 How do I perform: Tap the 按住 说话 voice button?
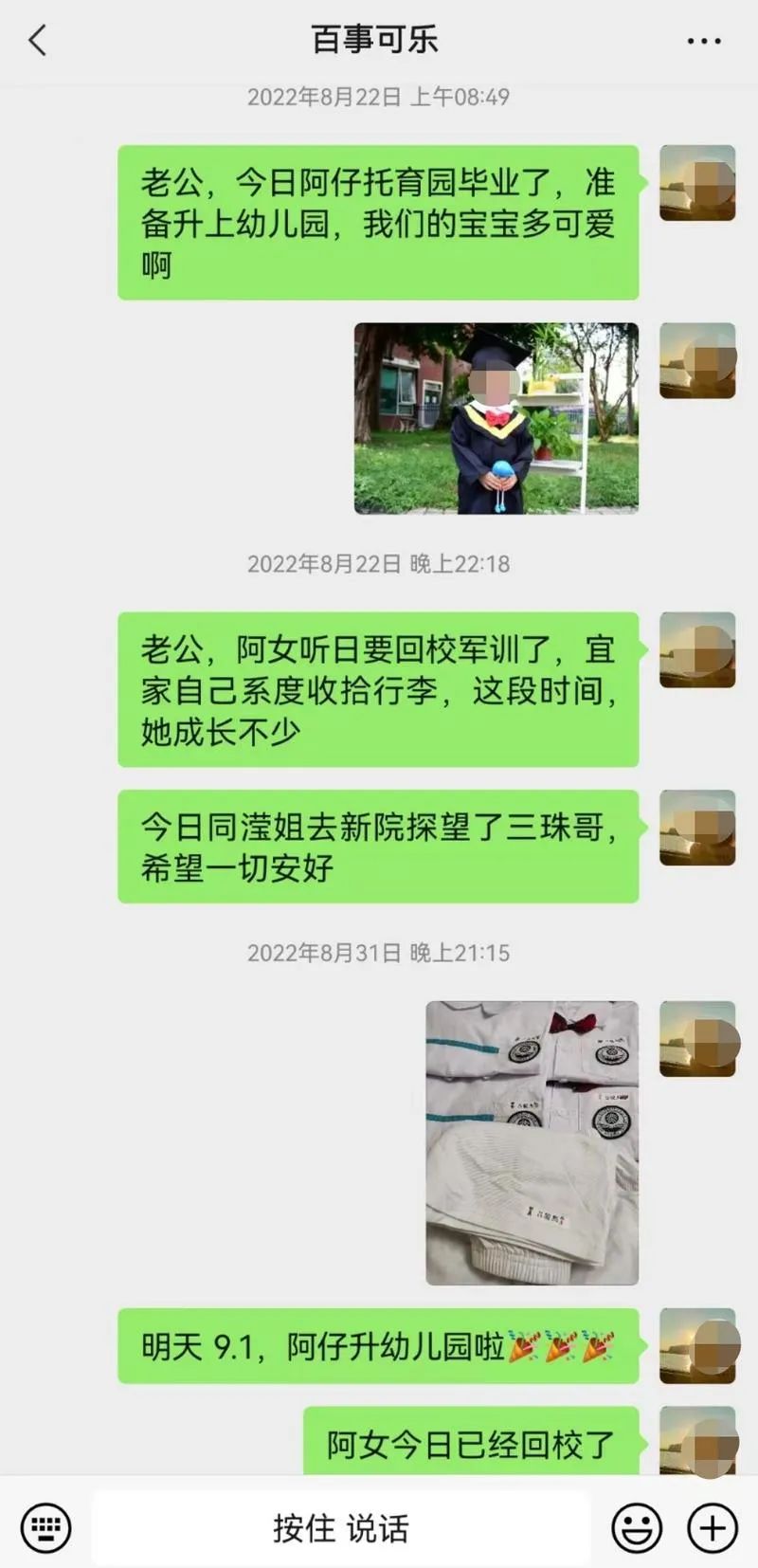click(x=341, y=1527)
